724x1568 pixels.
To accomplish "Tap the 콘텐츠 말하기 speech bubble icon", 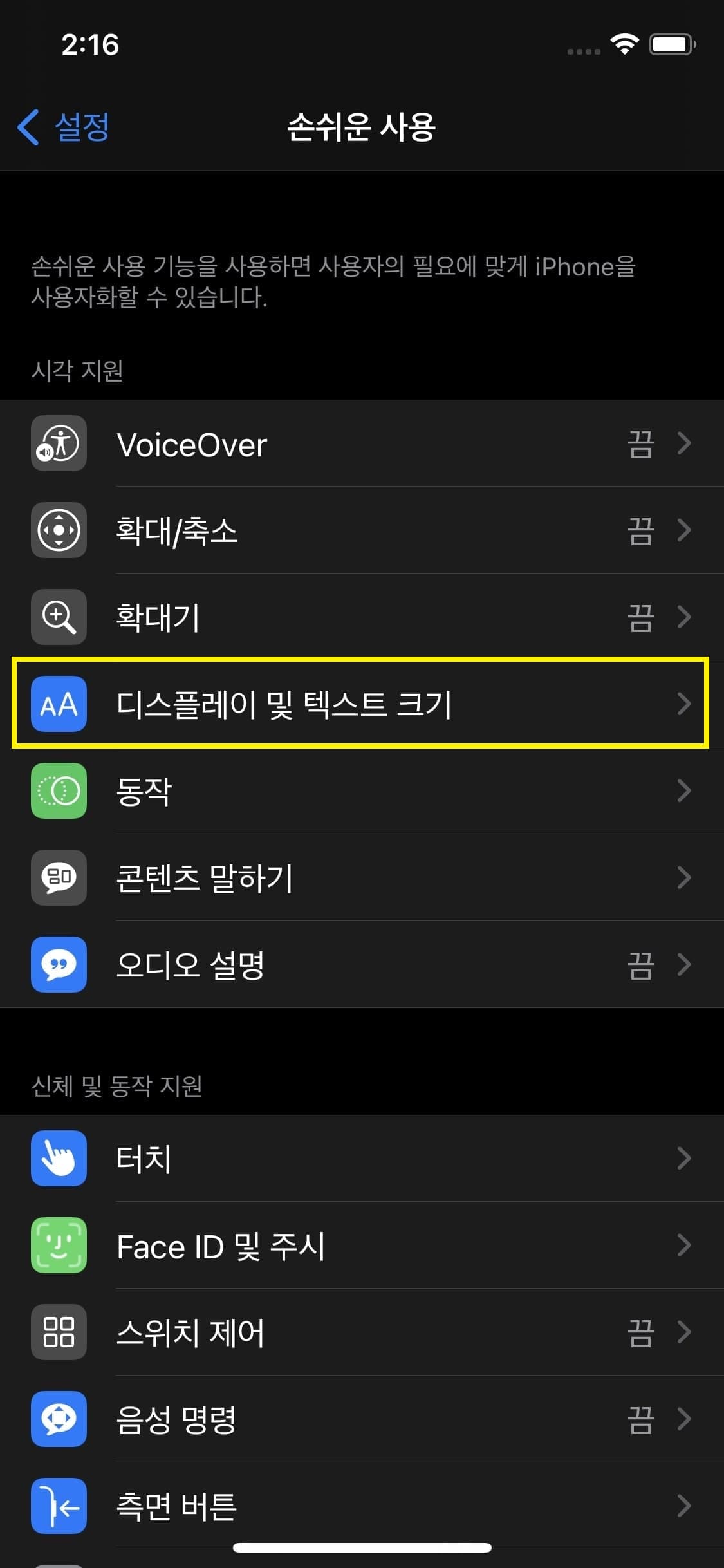I will point(58,878).
